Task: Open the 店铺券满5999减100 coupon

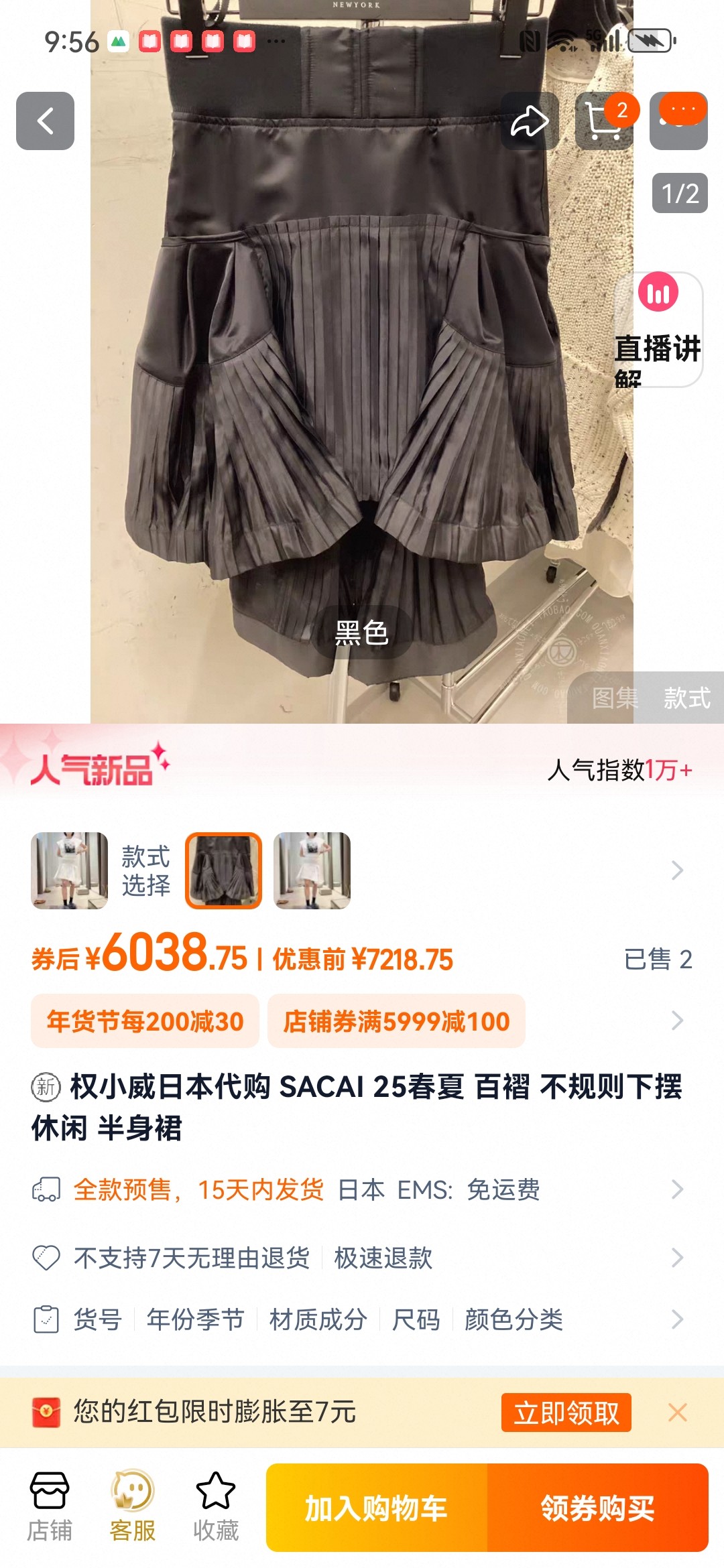Action: (396, 1021)
